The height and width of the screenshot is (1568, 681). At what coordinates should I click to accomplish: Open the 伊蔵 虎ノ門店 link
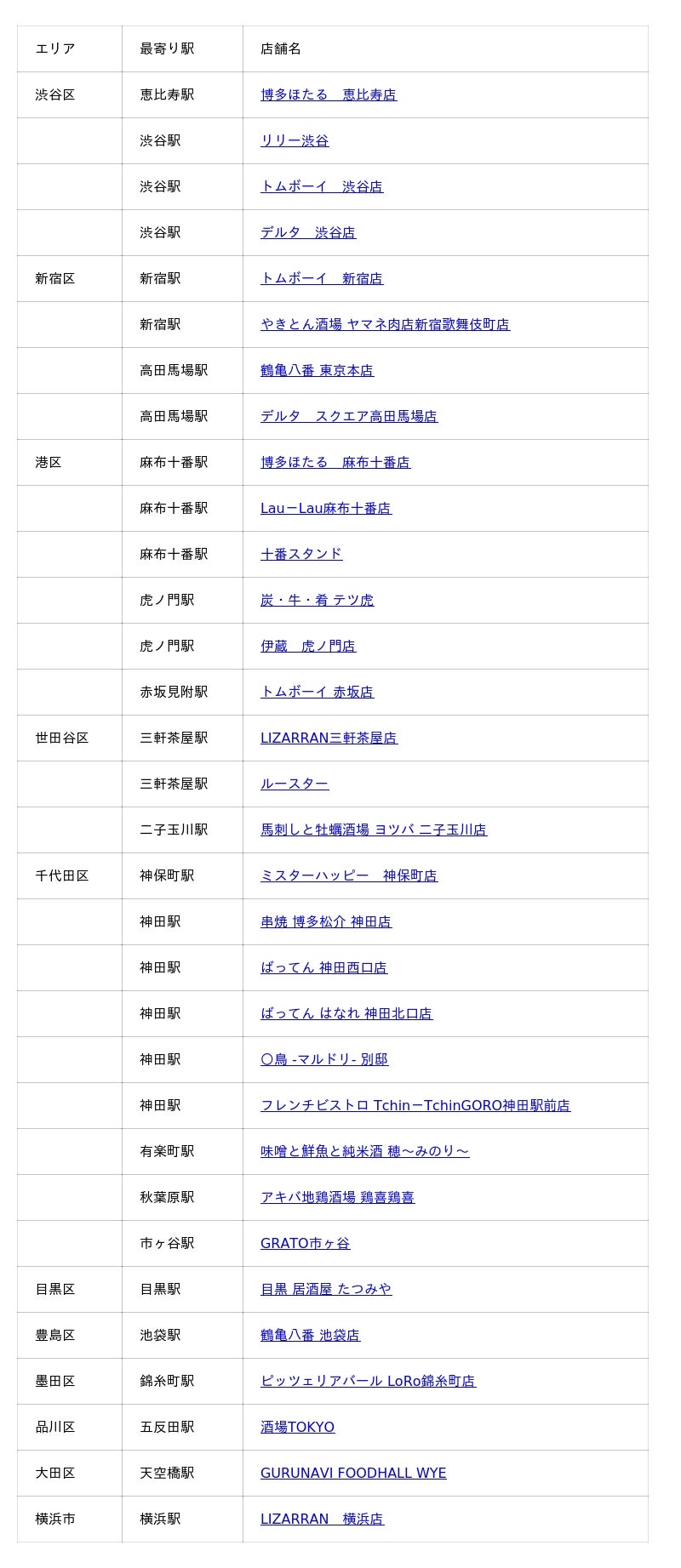click(x=307, y=646)
